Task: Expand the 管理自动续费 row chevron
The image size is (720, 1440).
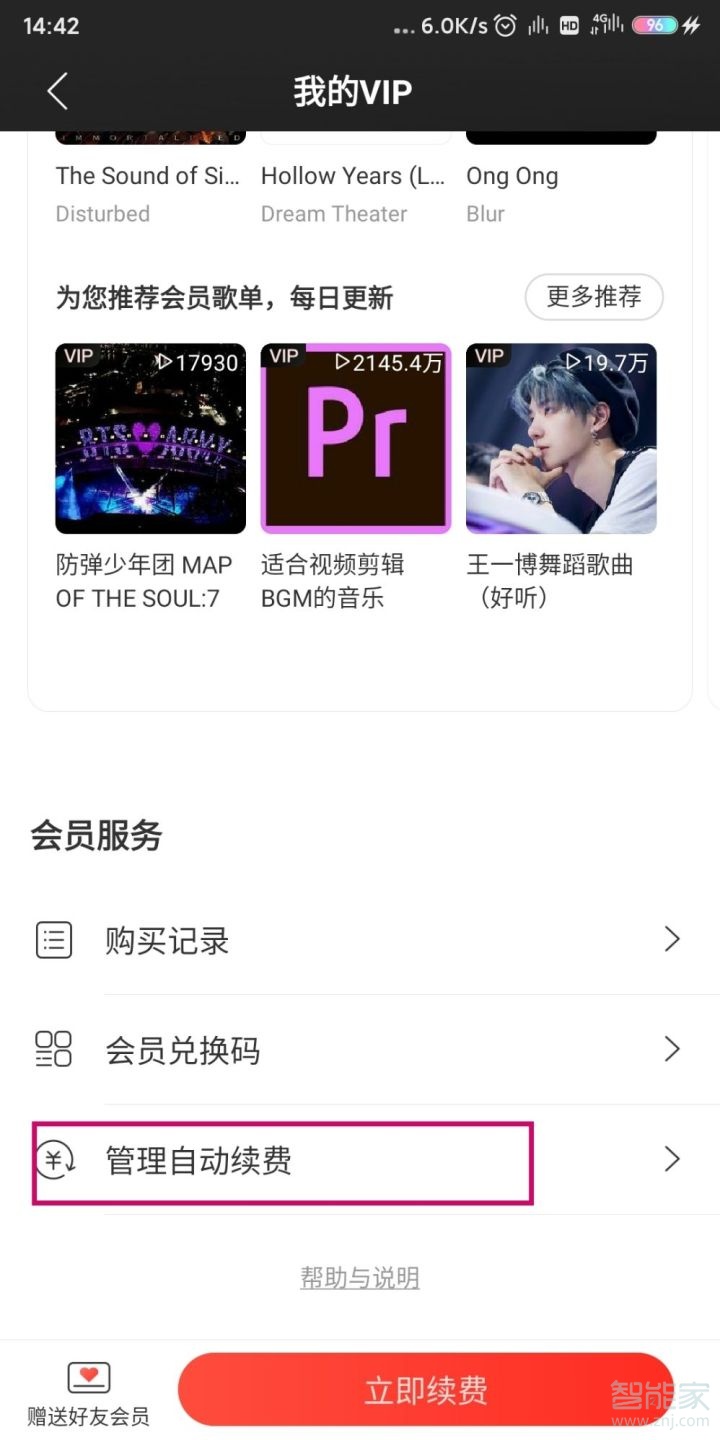Action: click(x=671, y=1159)
